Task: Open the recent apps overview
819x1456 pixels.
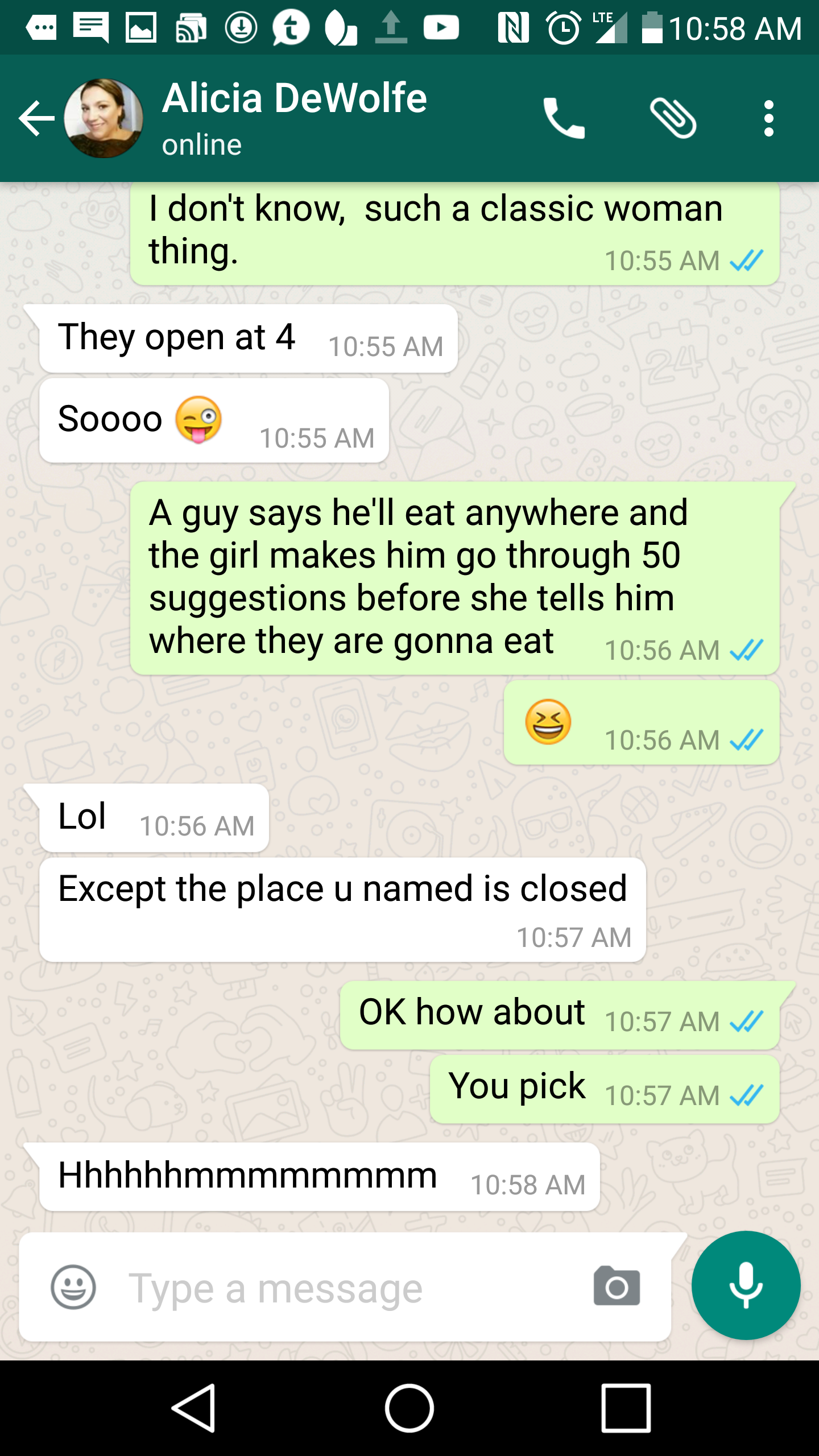Action: pos(626,1408)
